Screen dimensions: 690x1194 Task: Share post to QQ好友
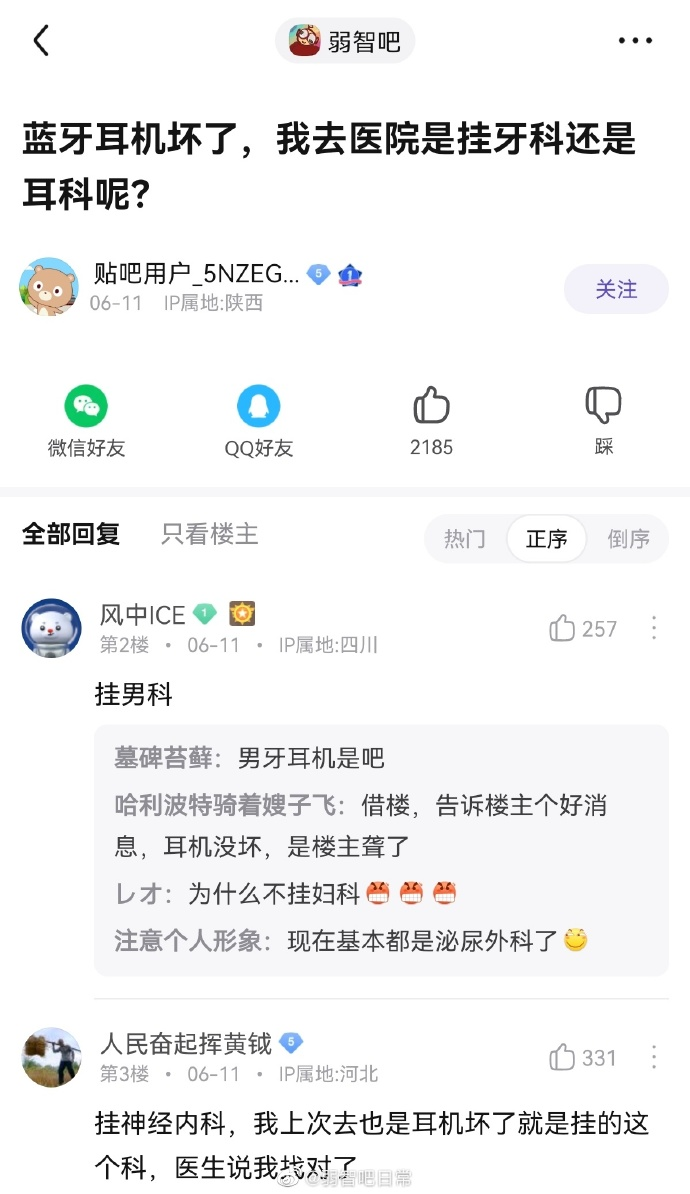coord(259,421)
